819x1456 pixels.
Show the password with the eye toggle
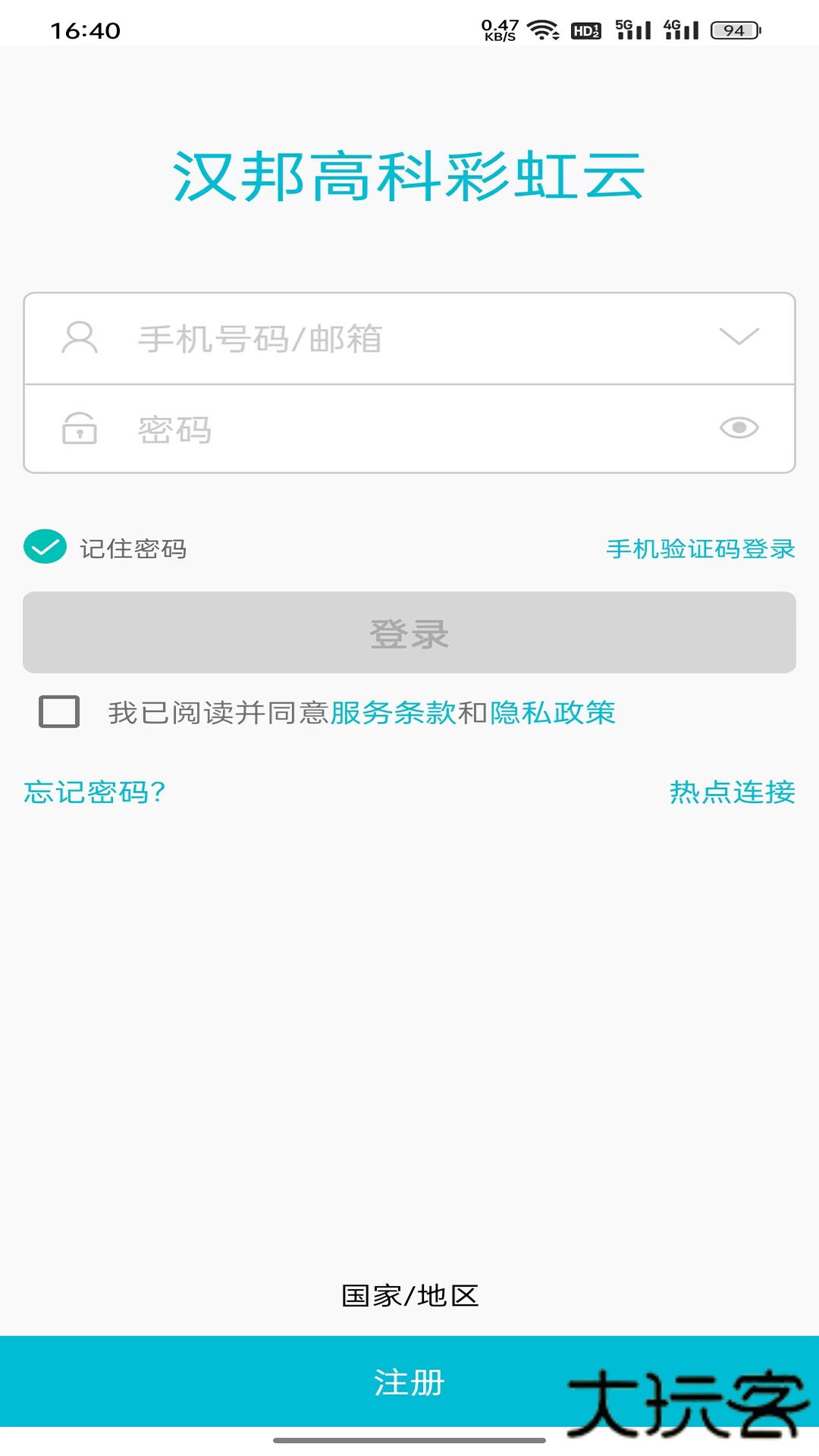point(739,428)
